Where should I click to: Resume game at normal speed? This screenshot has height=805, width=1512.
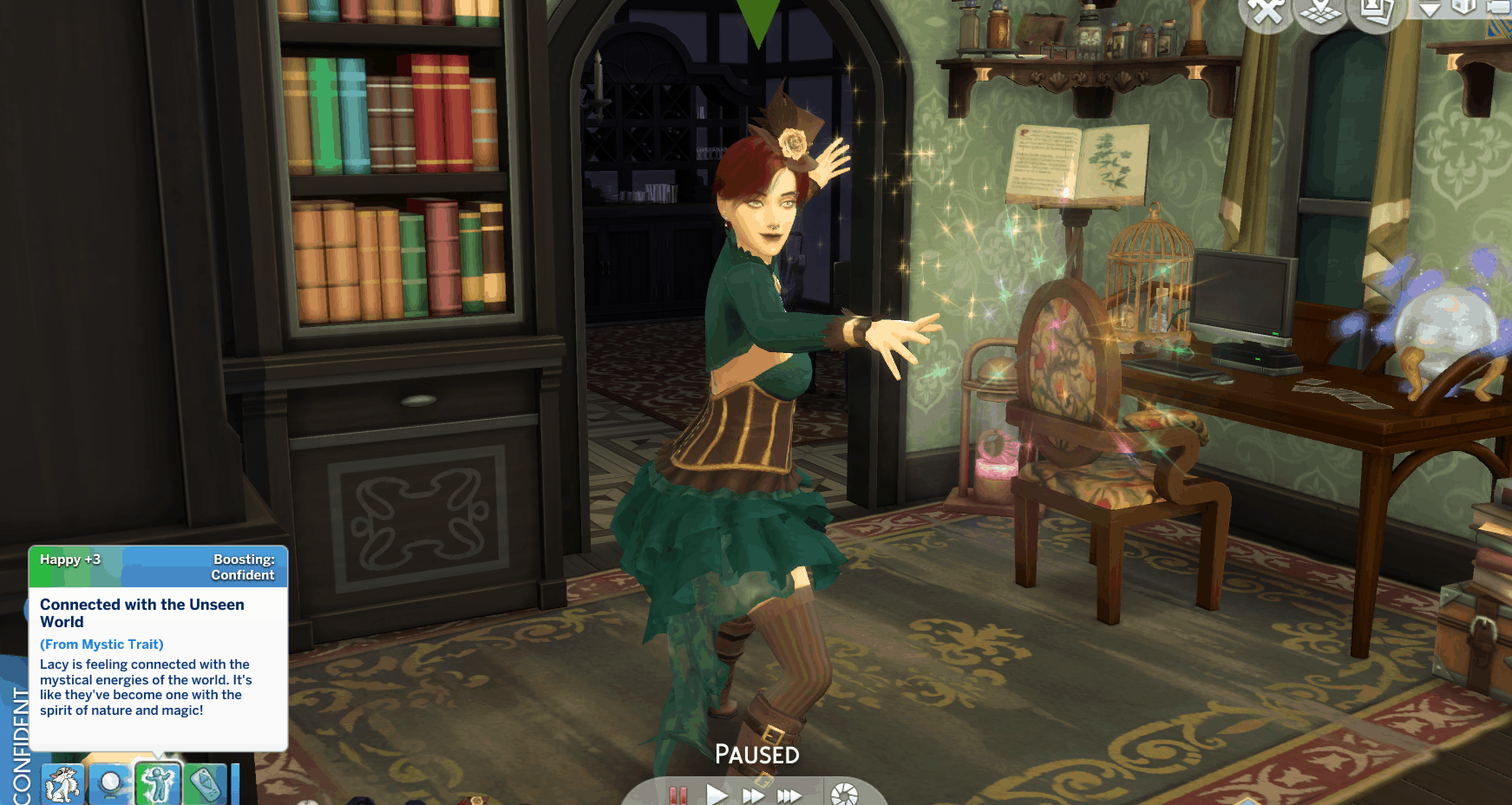click(x=717, y=795)
